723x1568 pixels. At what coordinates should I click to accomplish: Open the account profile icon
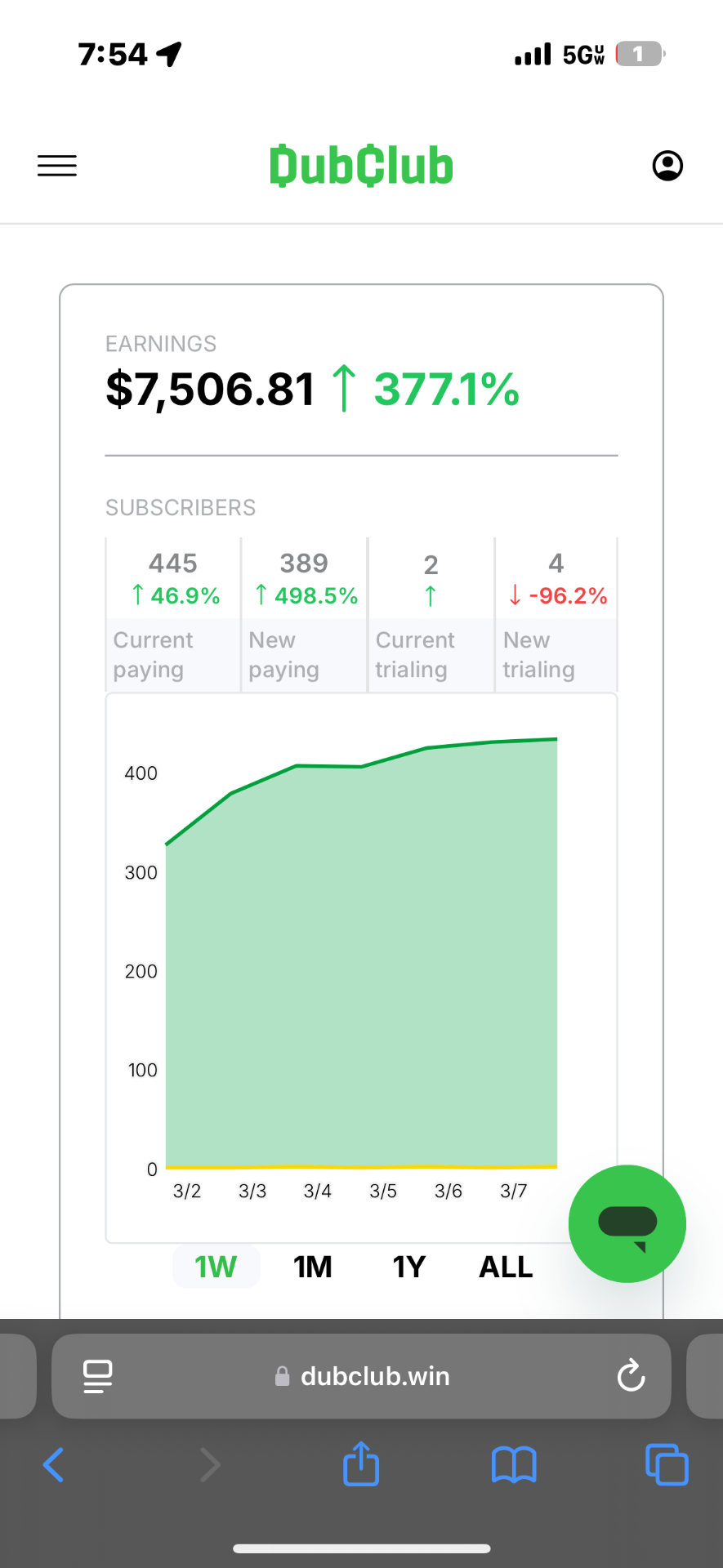(x=667, y=166)
